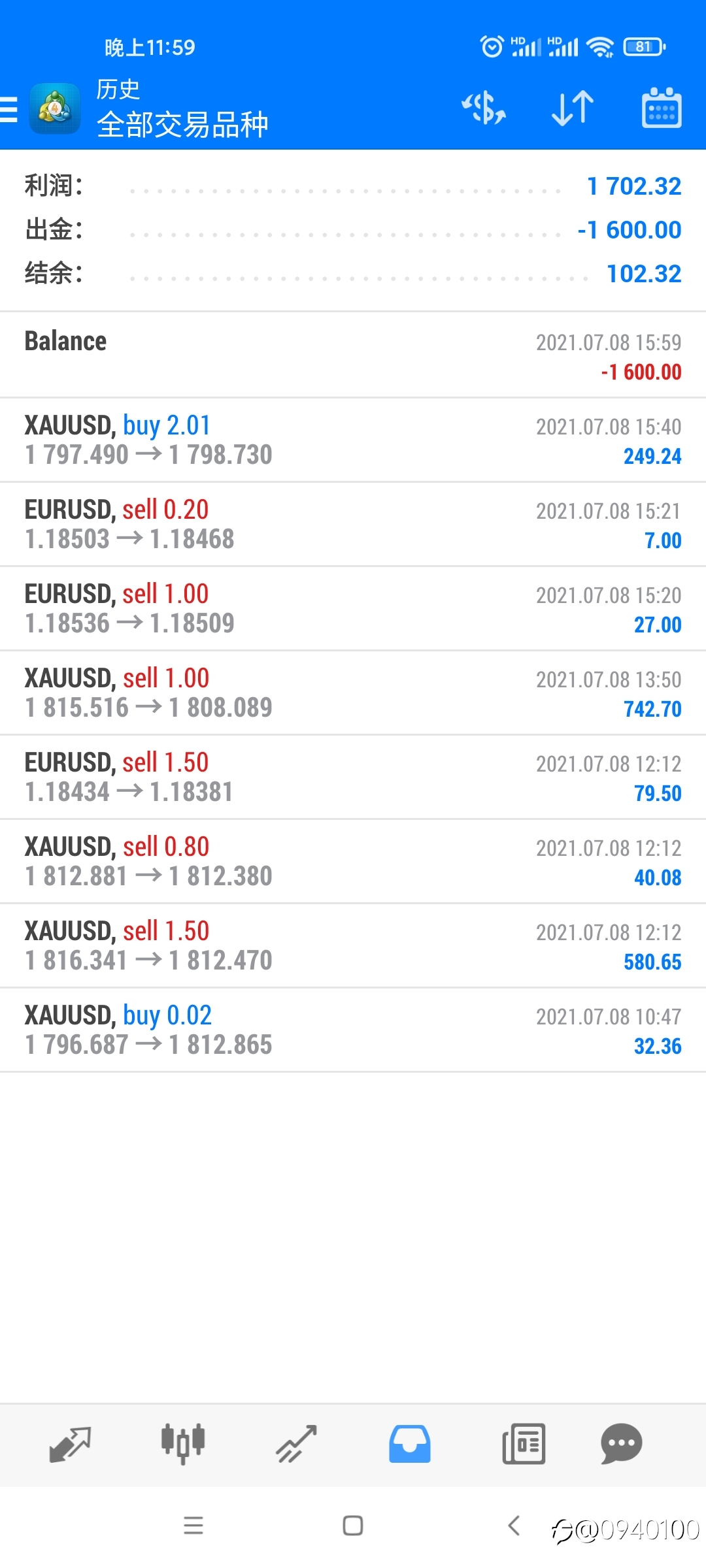
Task: Open the XAUUSD sell 0.80 trade
Action: click(x=353, y=861)
